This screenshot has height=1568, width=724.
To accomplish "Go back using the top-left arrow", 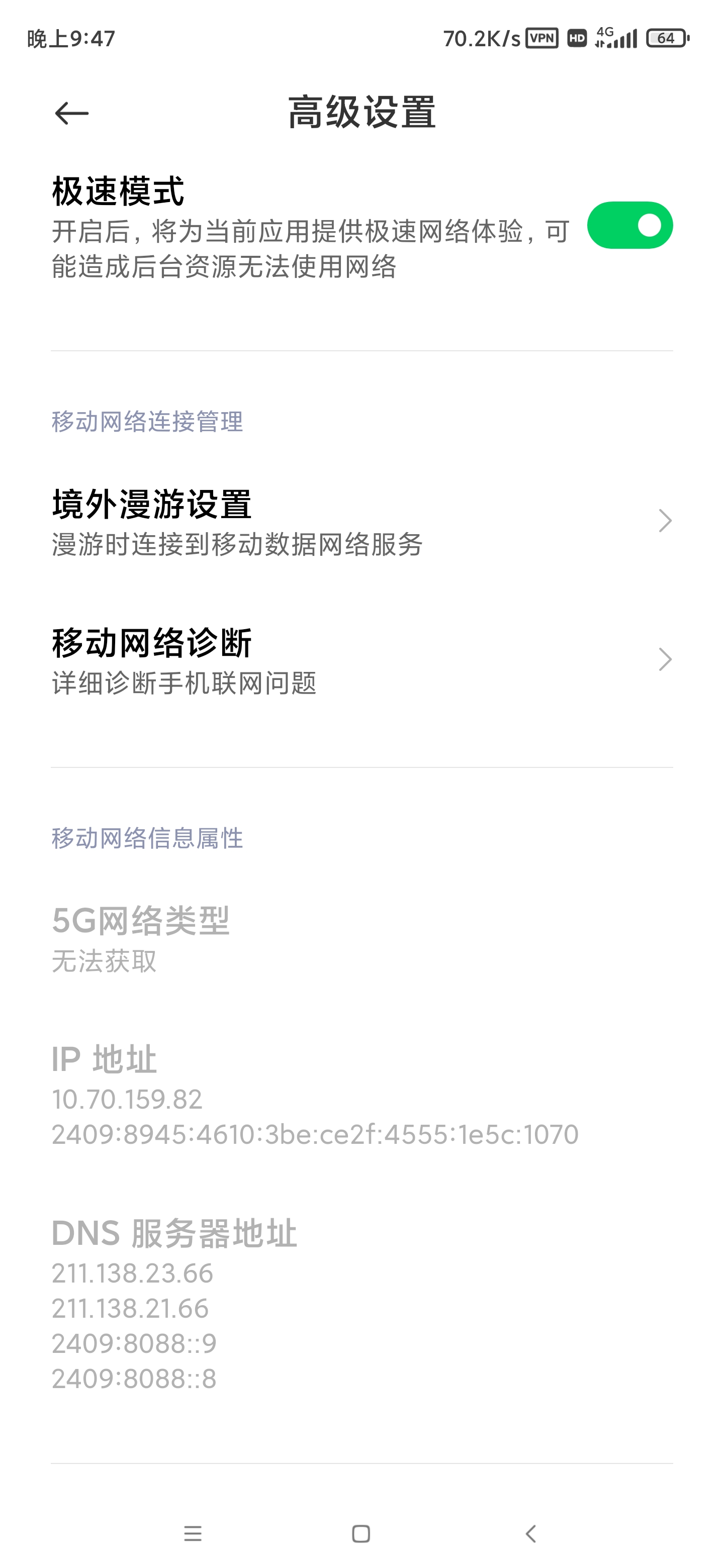I will [72, 113].
